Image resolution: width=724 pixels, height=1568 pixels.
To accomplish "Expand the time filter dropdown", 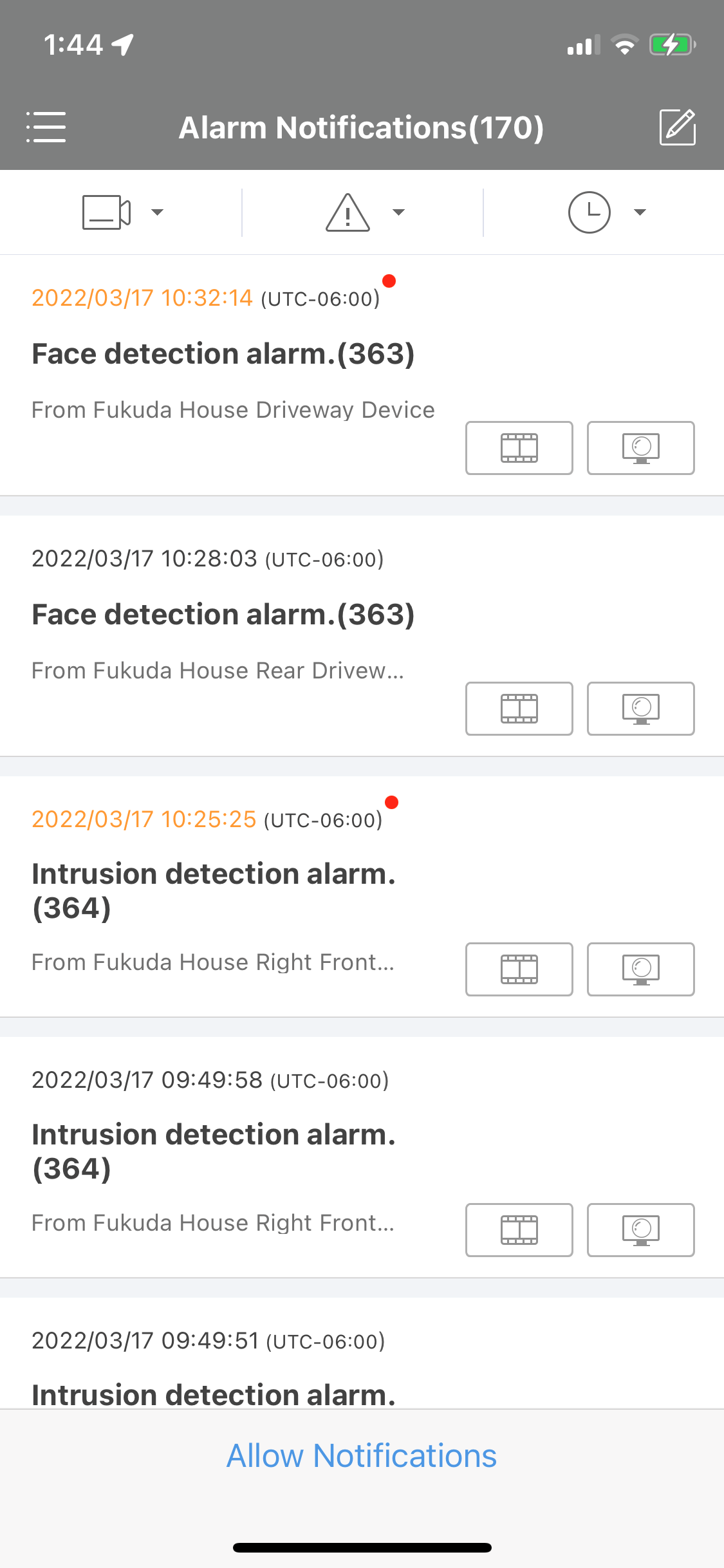I will click(x=604, y=212).
